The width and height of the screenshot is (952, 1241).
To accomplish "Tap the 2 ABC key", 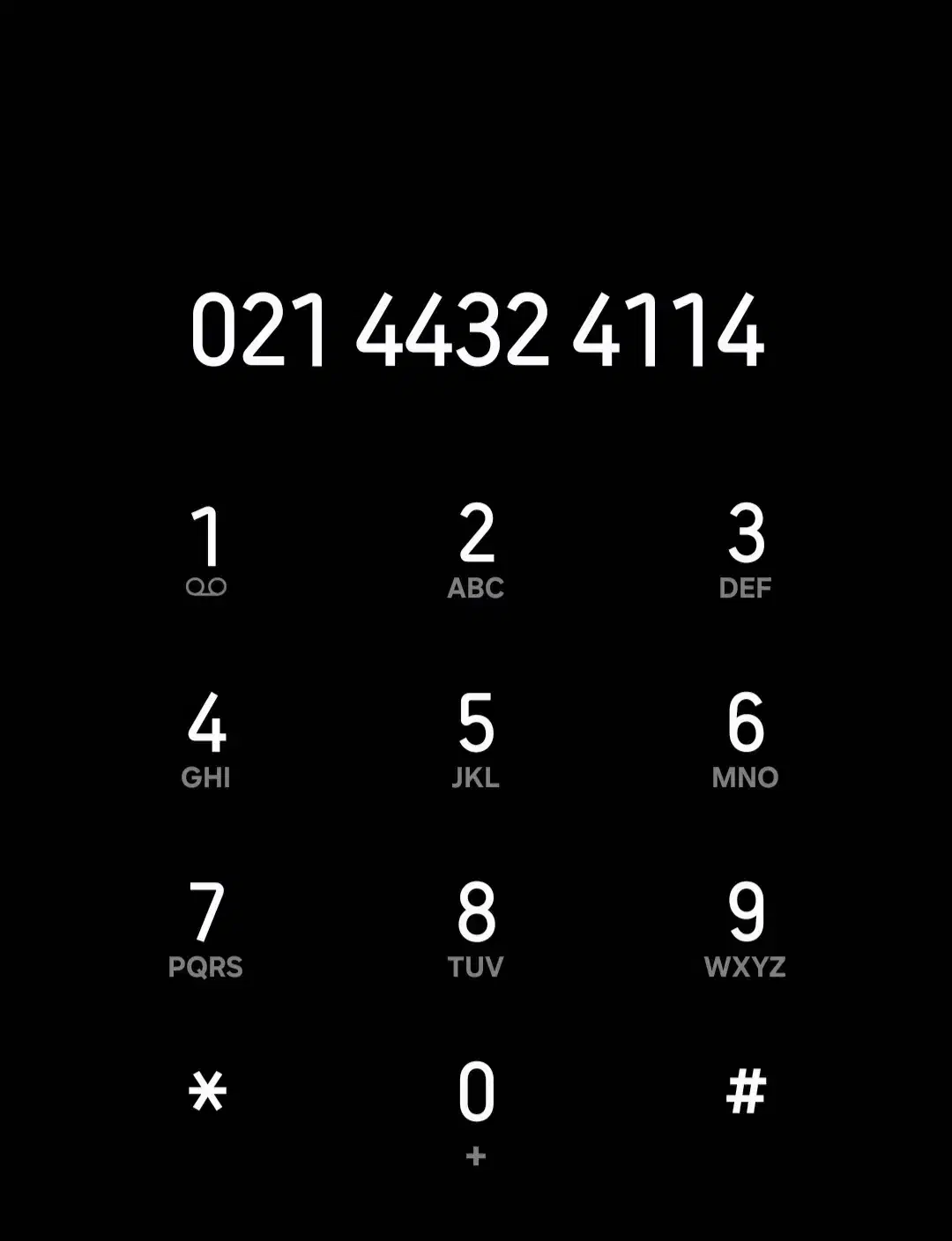I will coord(476,548).
